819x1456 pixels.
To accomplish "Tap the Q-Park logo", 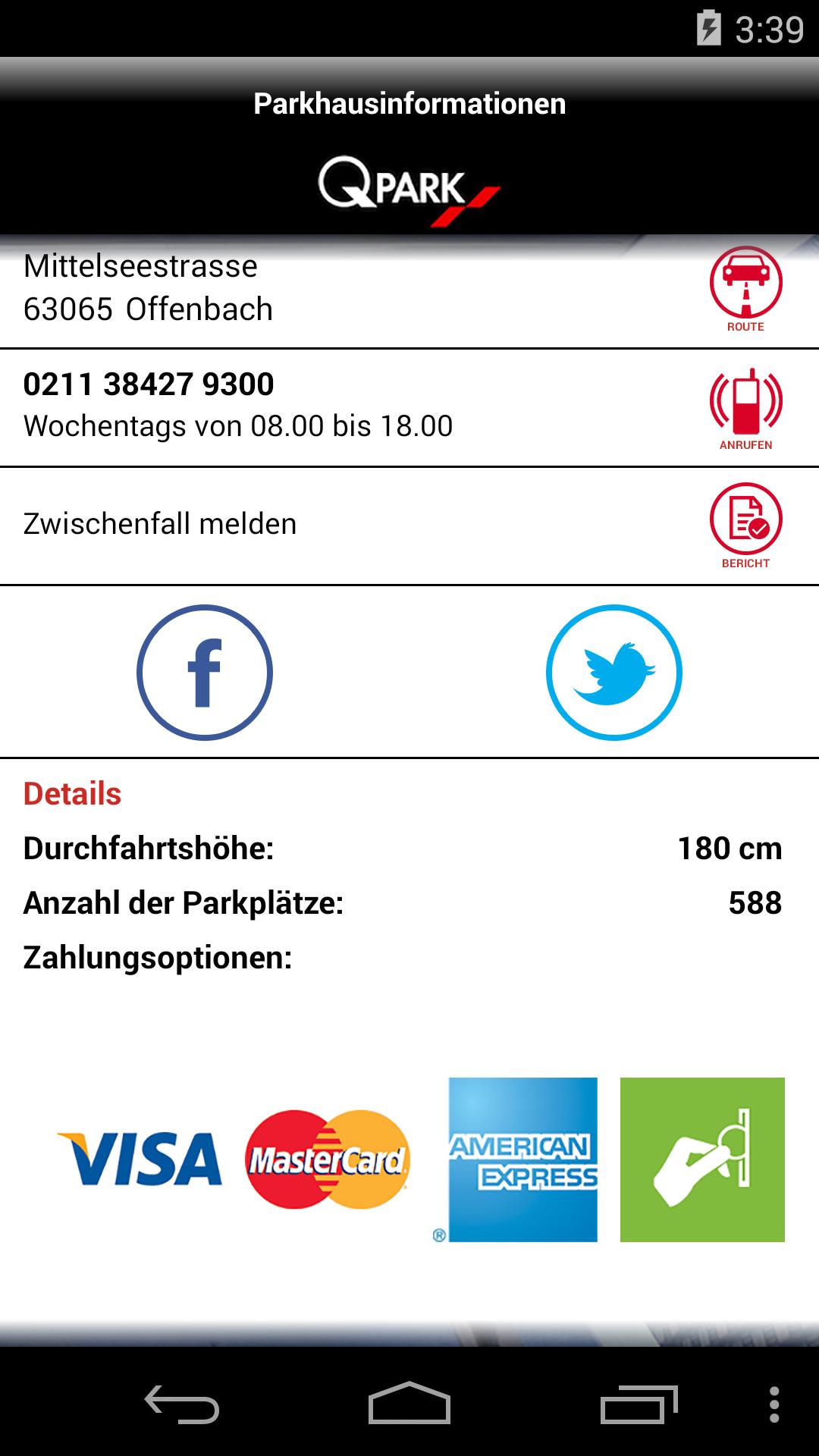I will click(x=409, y=188).
